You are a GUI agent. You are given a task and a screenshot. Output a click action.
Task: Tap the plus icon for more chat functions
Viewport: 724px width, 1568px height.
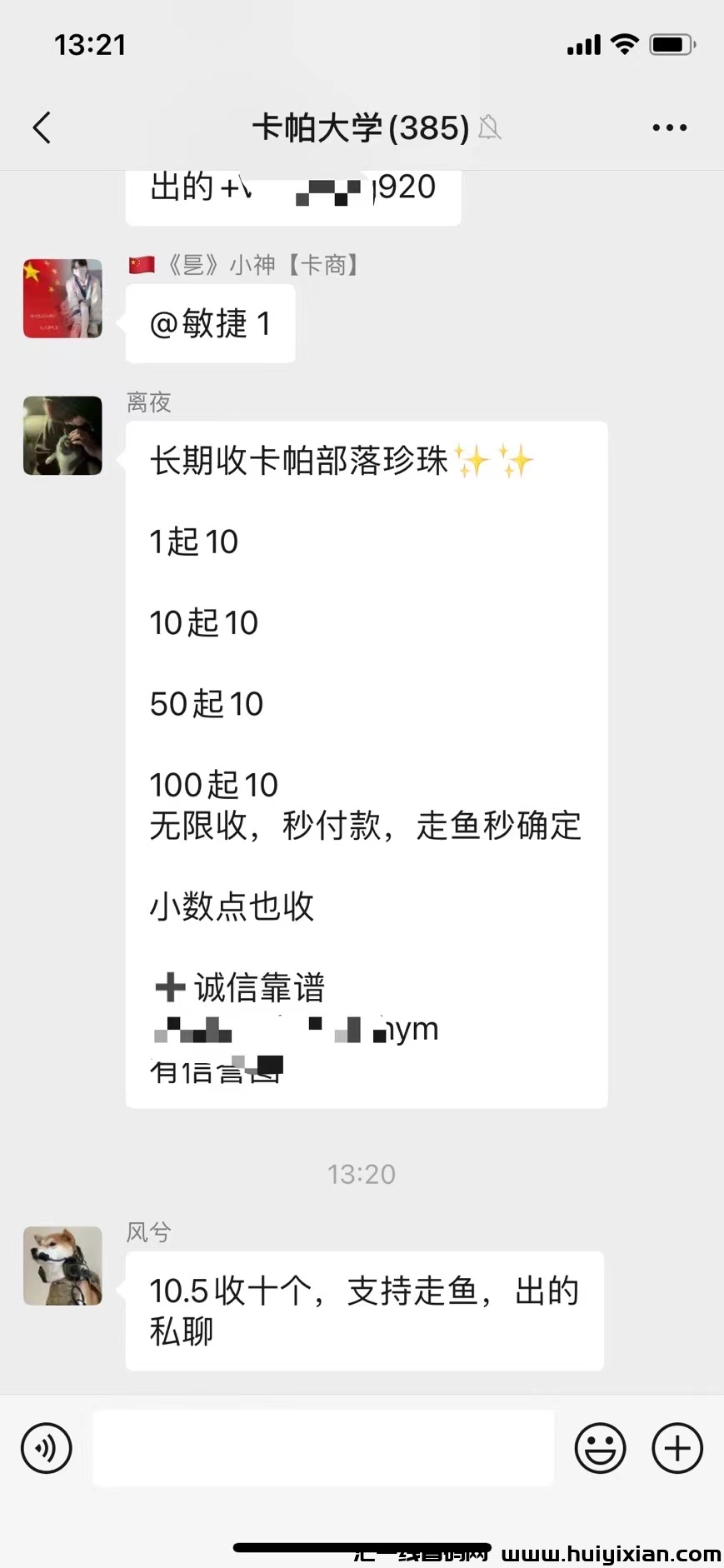coord(677,1448)
